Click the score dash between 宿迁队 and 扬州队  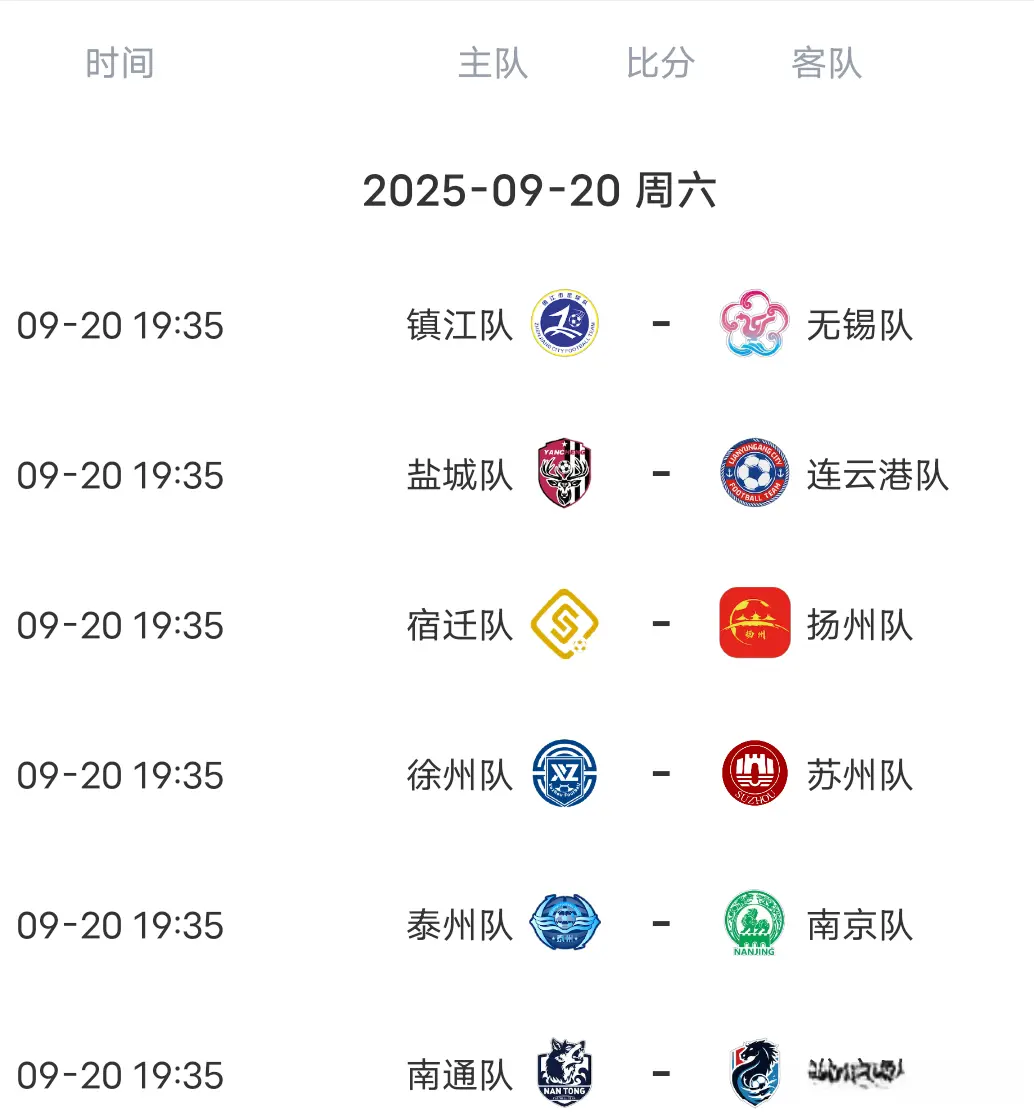coord(662,625)
